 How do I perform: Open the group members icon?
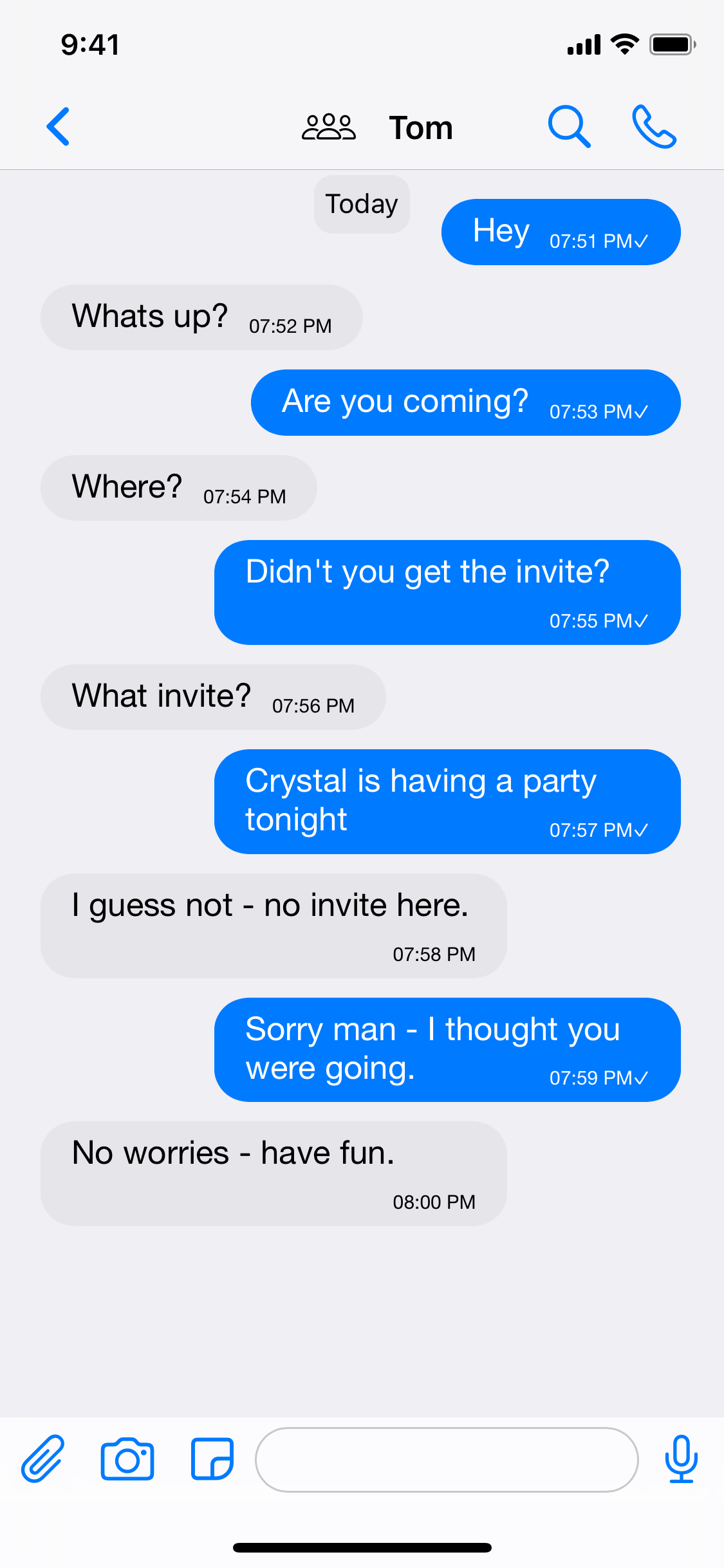[x=328, y=127]
